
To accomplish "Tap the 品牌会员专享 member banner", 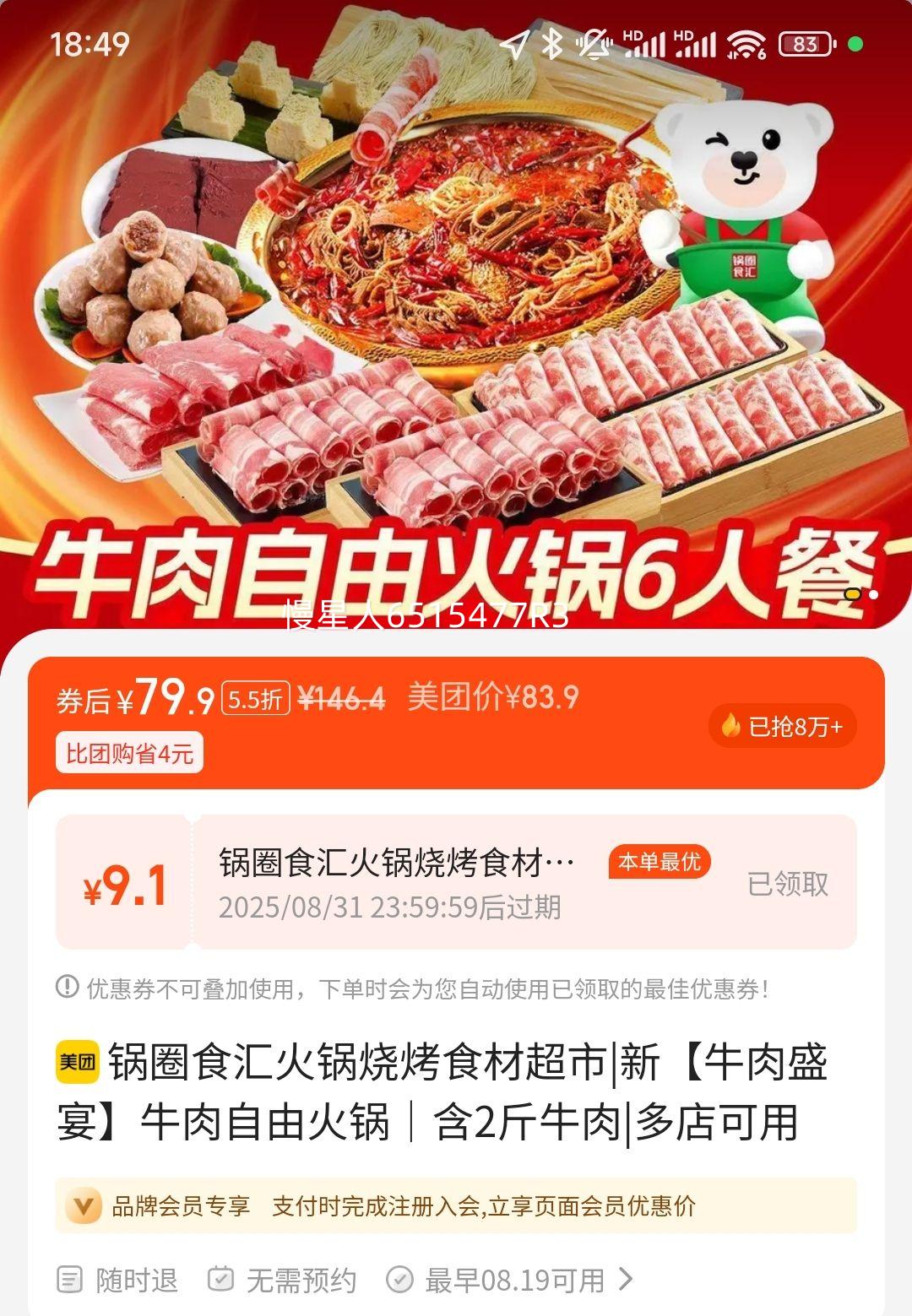I will pyautogui.click(x=456, y=1205).
